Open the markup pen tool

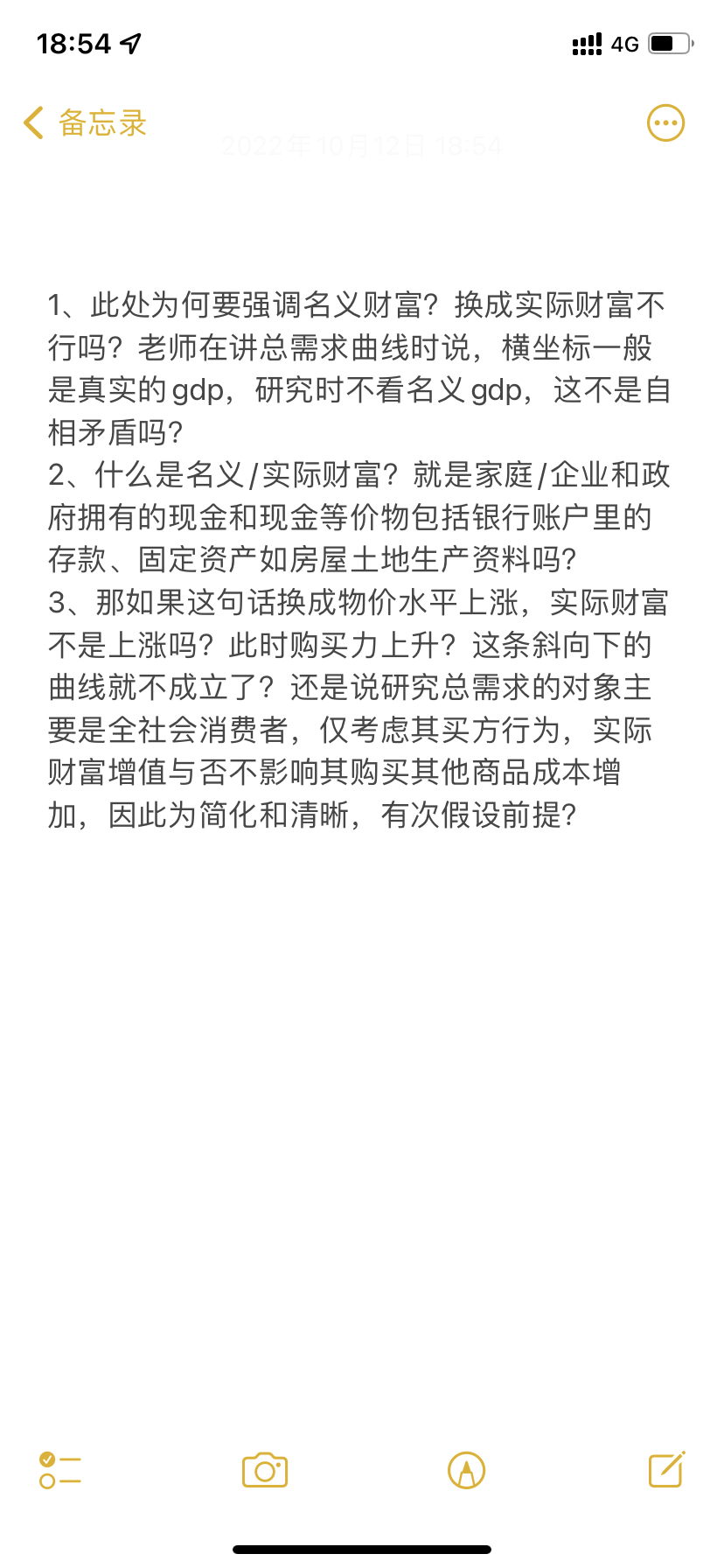(466, 1470)
